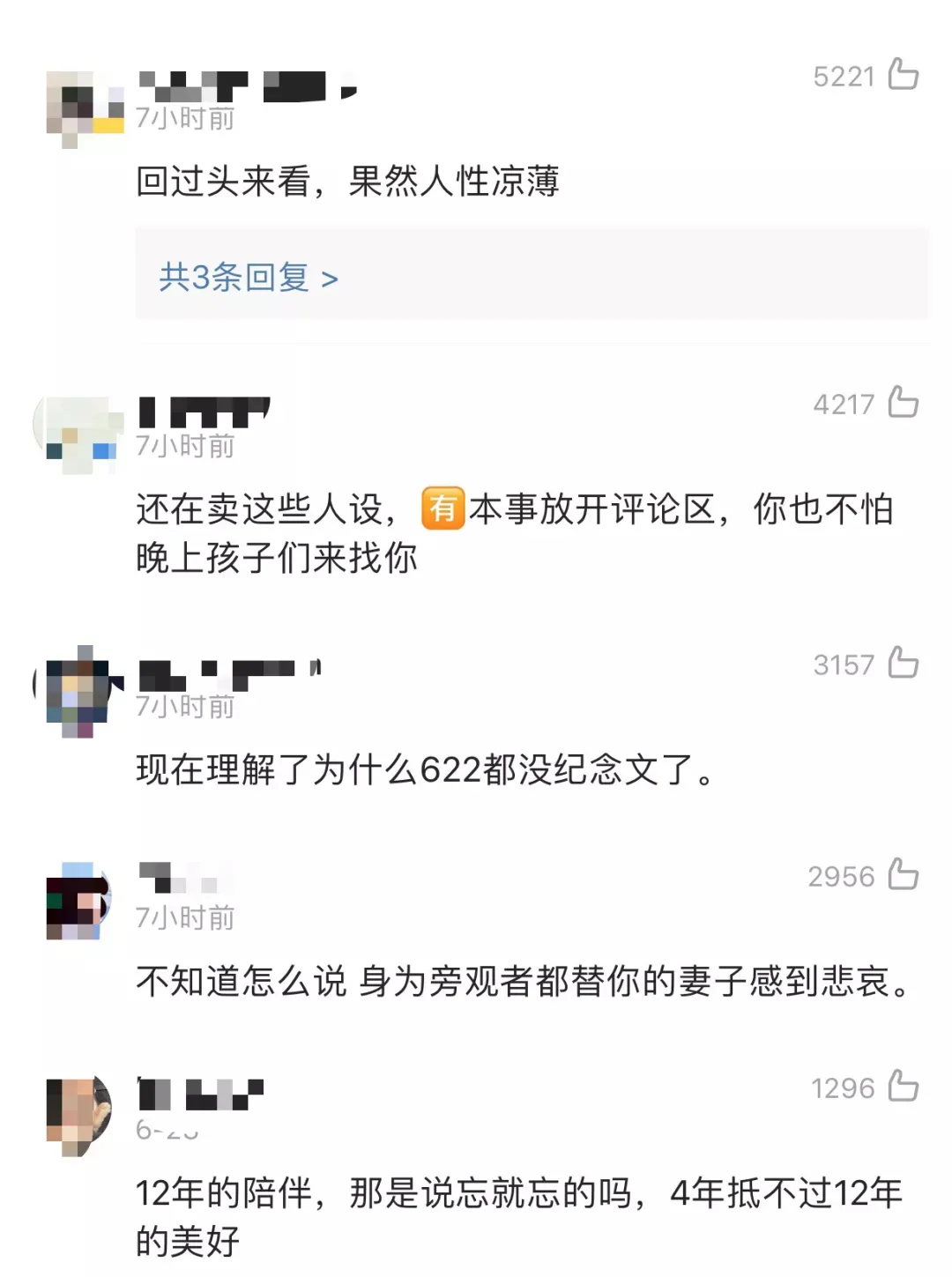Like the comment about 622 纪念文
The width and height of the screenshot is (952, 1277).
(x=903, y=663)
